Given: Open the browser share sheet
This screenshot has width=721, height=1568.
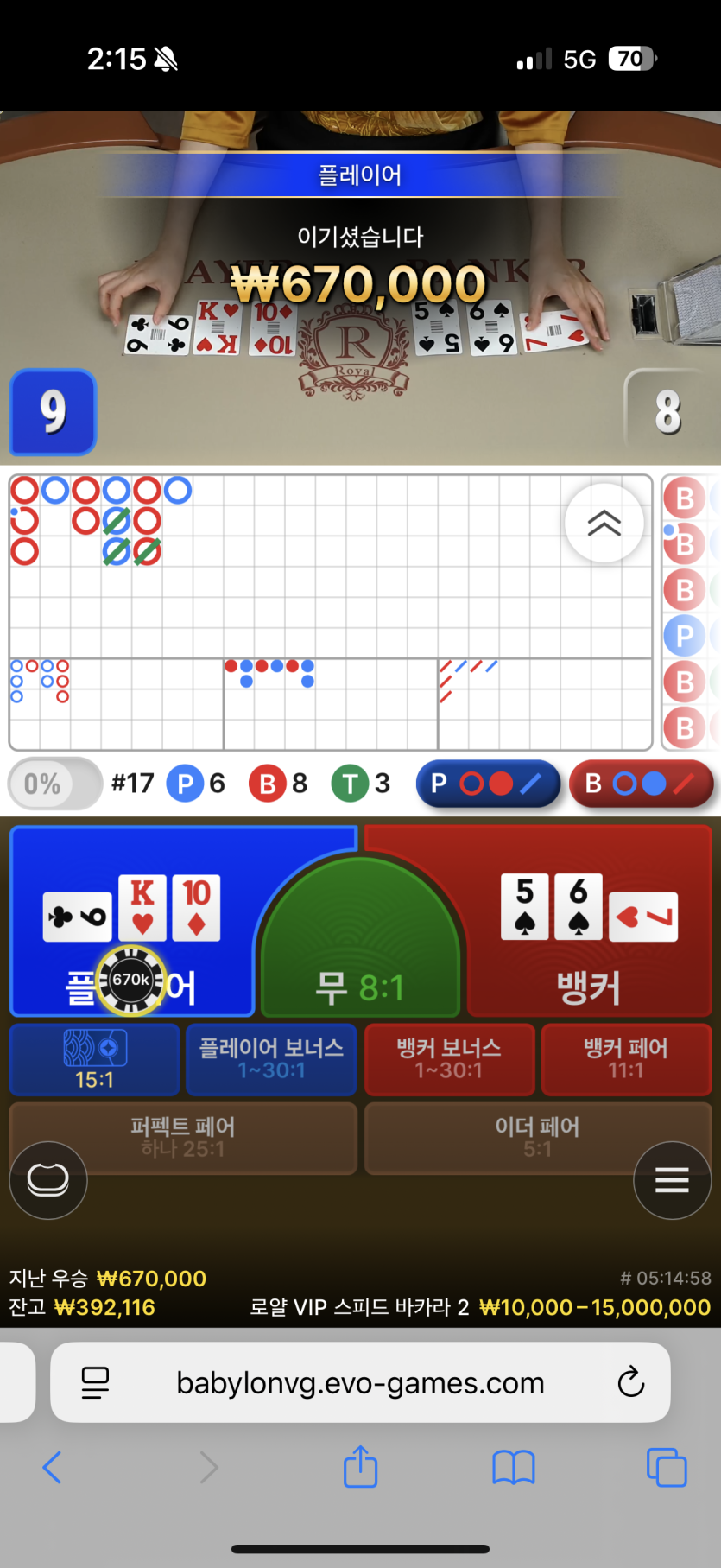Looking at the screenshot, I should 360,1467.
